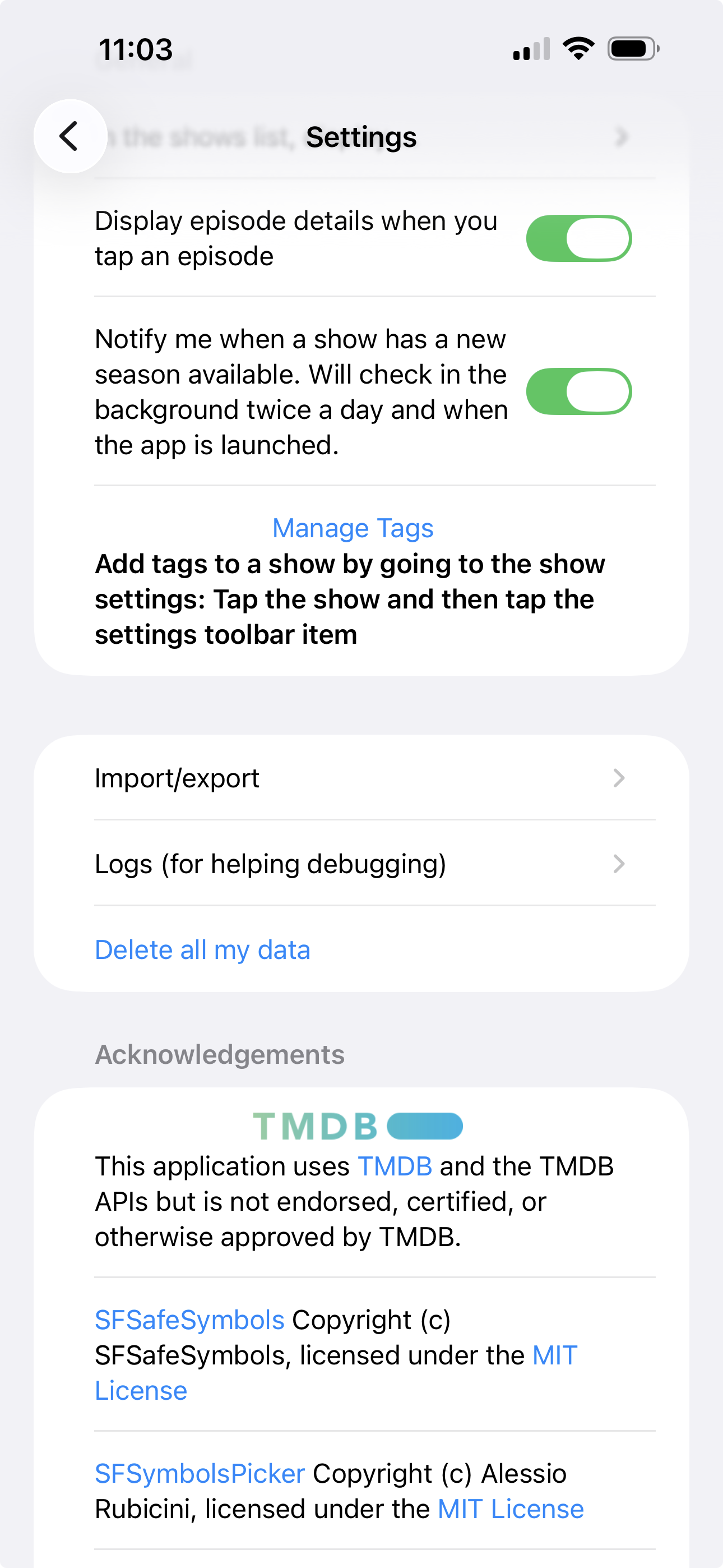Tap Delete all my data
This screenshot has width=723, height=1568.
(x=203, y=949)
